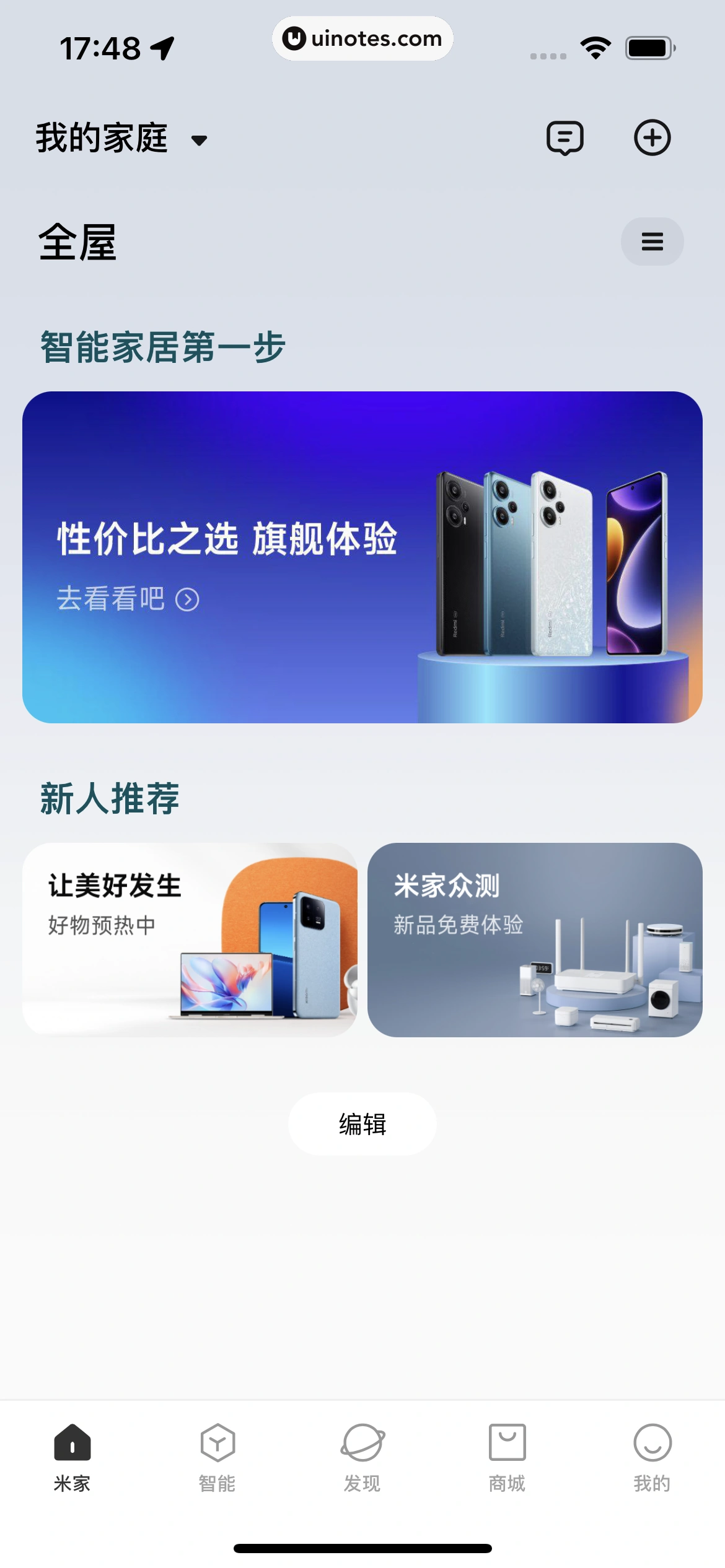The width and height of the screenshot is (725, 1568).
Task: Tap the plus icon to add a device
Action: [652, 137]
